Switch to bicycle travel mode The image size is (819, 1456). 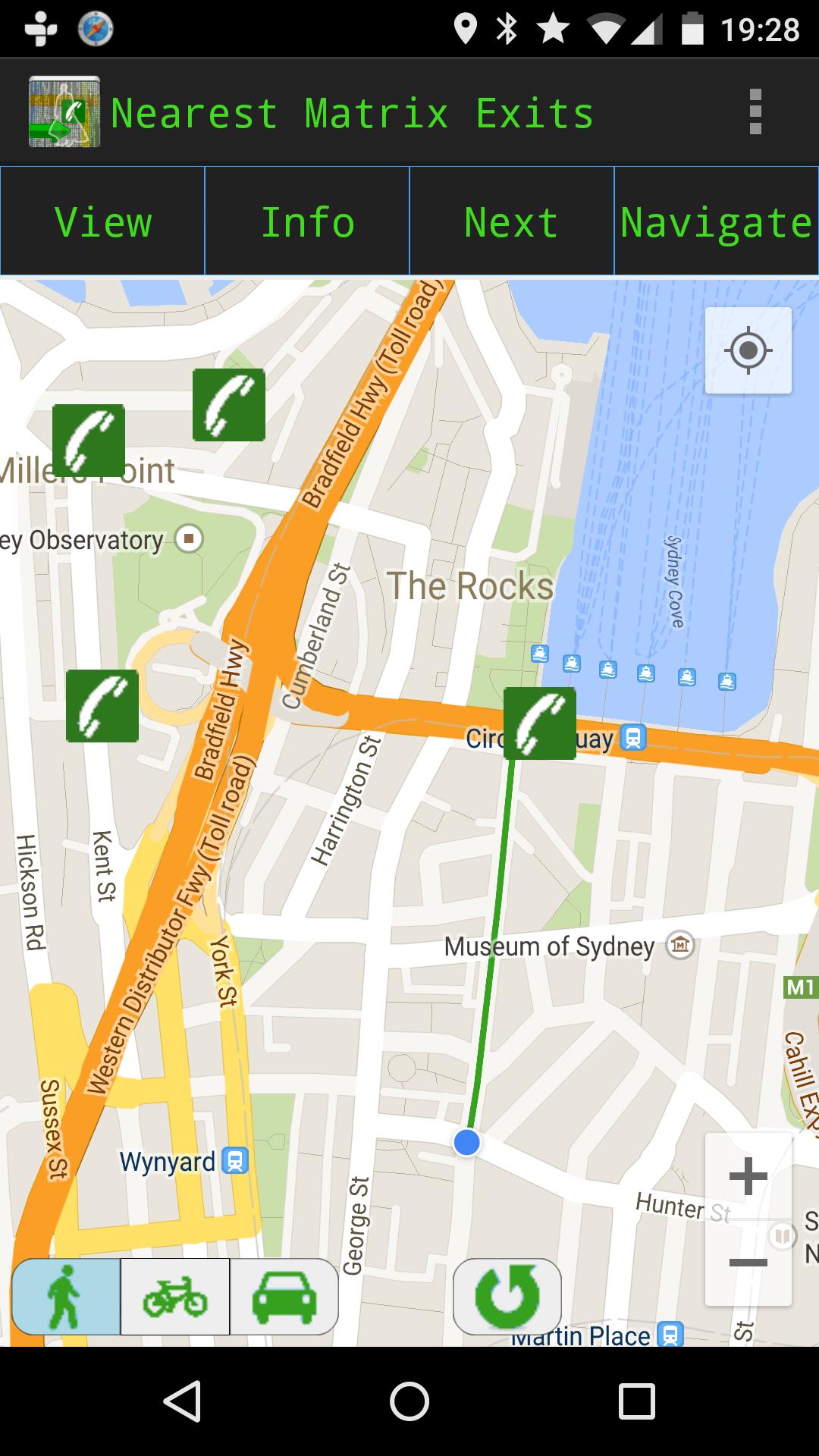coord(175,1297)
